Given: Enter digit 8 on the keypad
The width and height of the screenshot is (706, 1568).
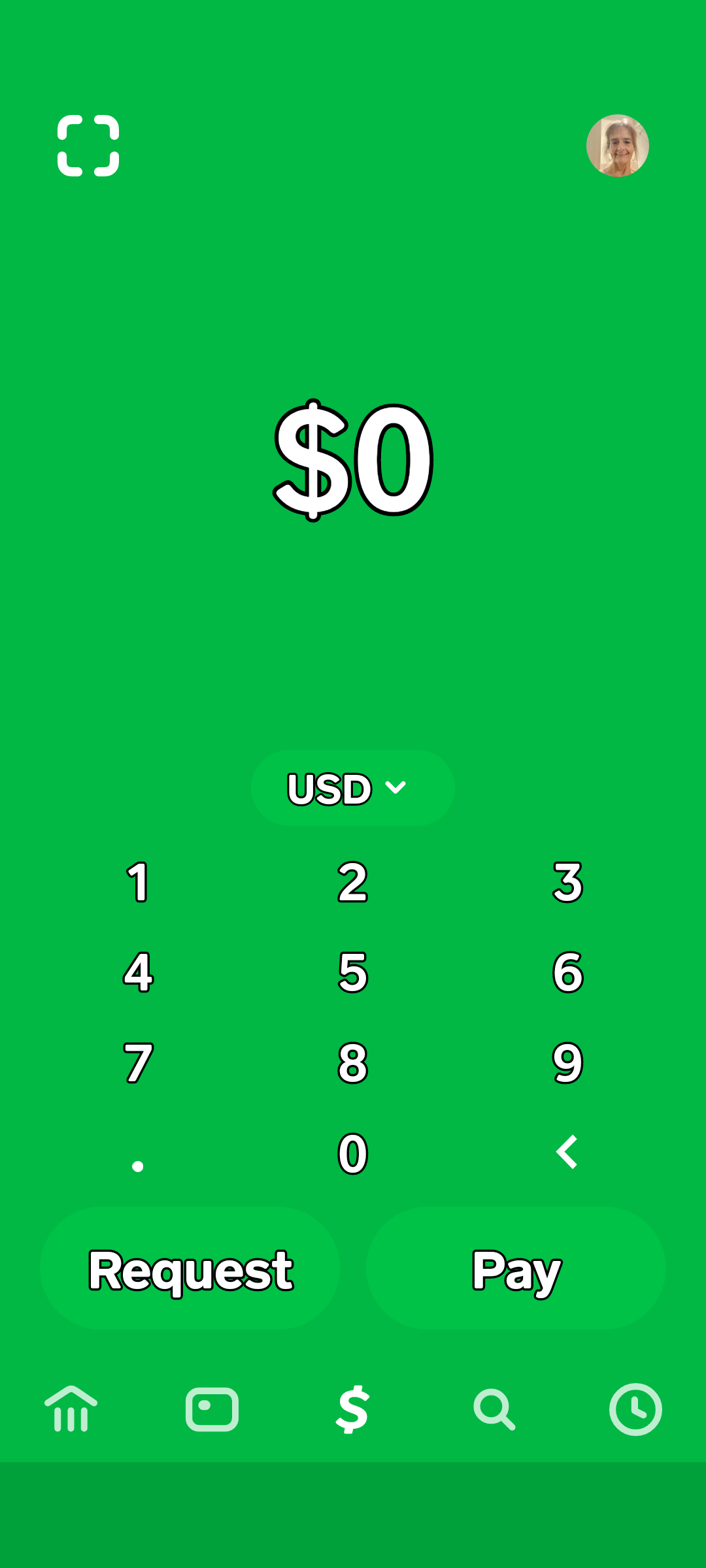Looking at the screenshot, I should (353, 1063).
